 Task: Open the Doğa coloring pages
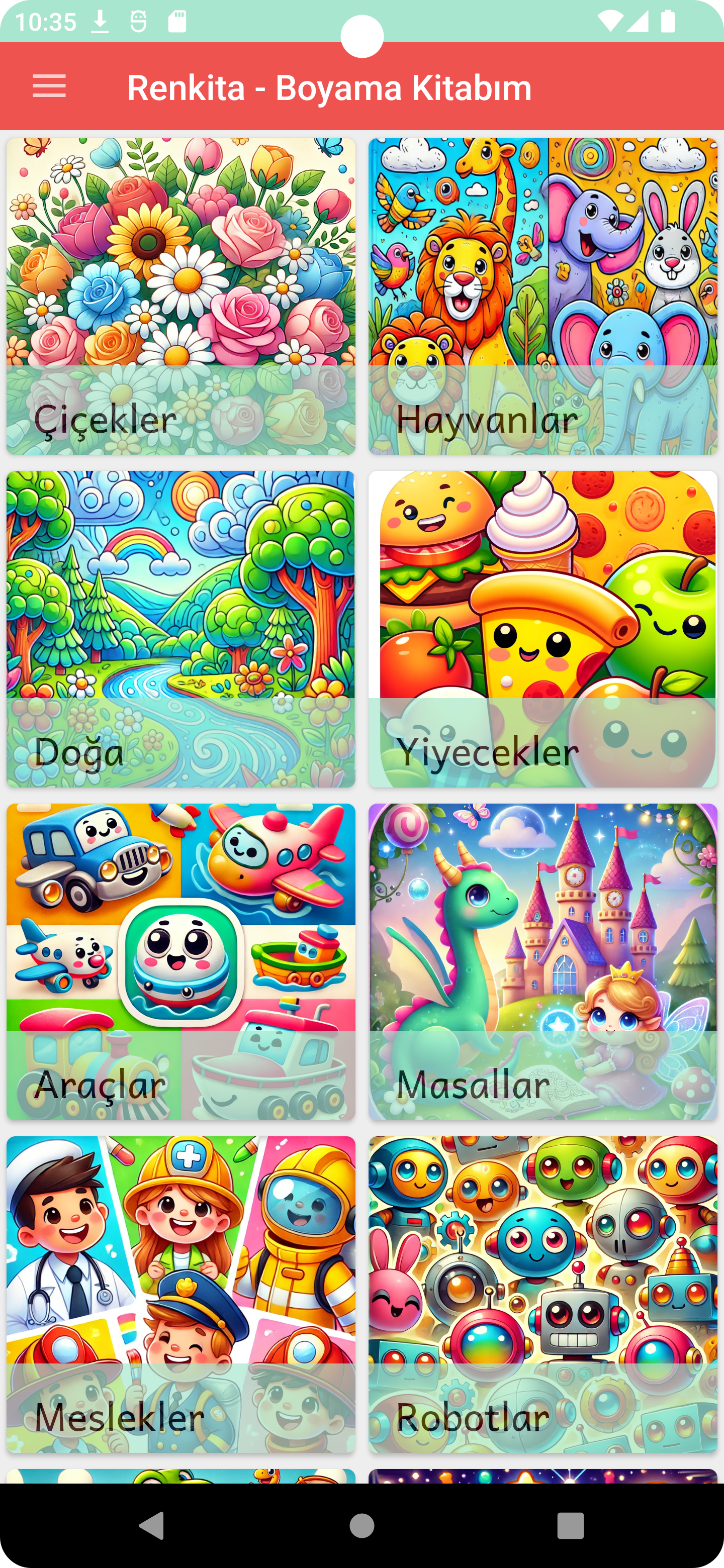click(181, 629)
